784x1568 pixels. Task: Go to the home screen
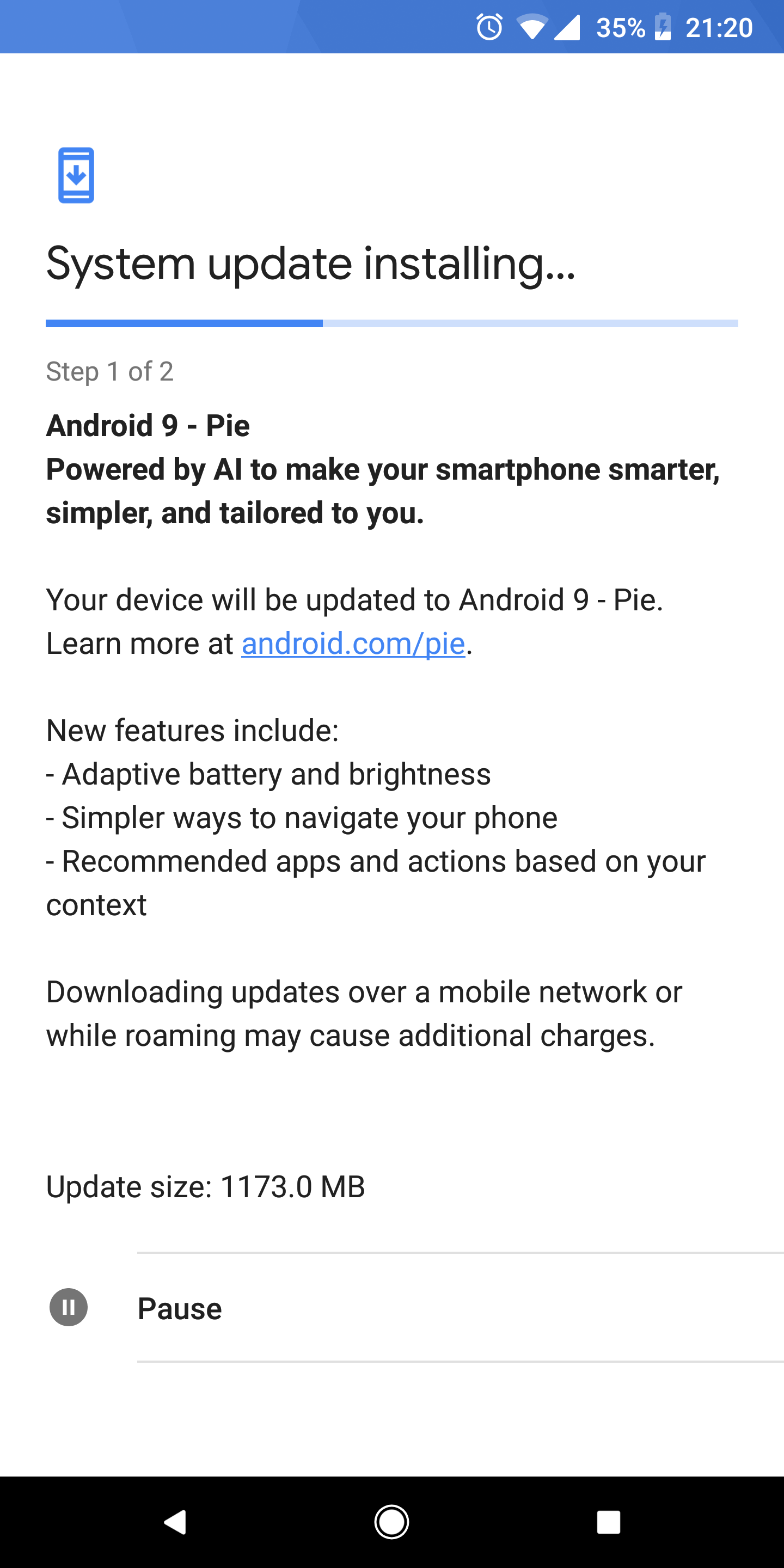pos(391,1522)
